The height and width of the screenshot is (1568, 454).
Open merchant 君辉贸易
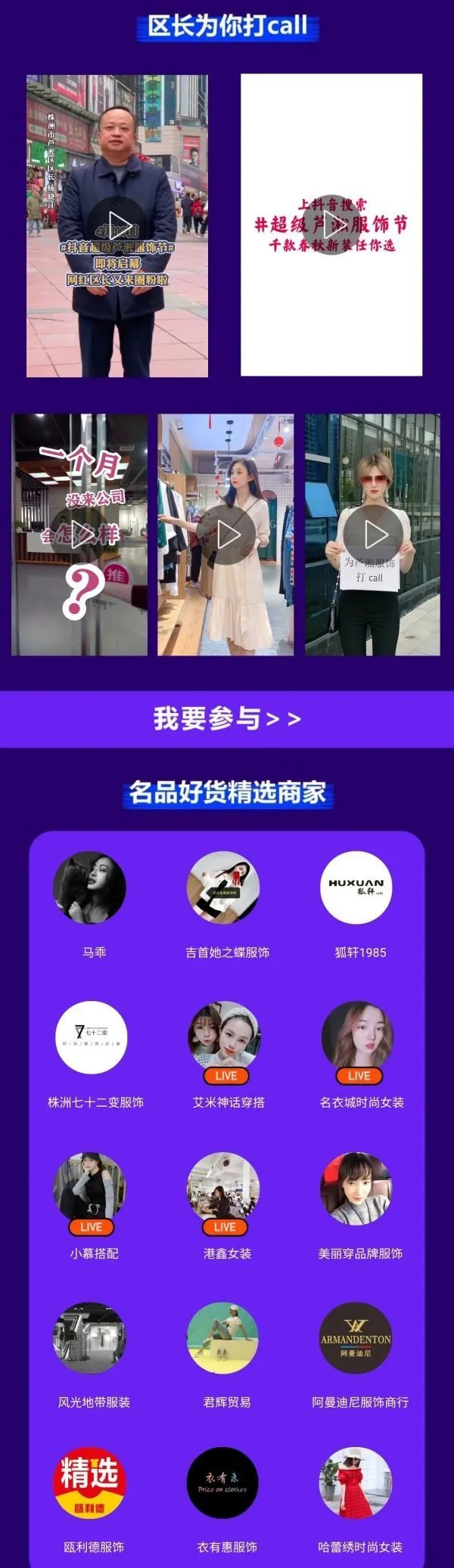(x=223, y=1339)
